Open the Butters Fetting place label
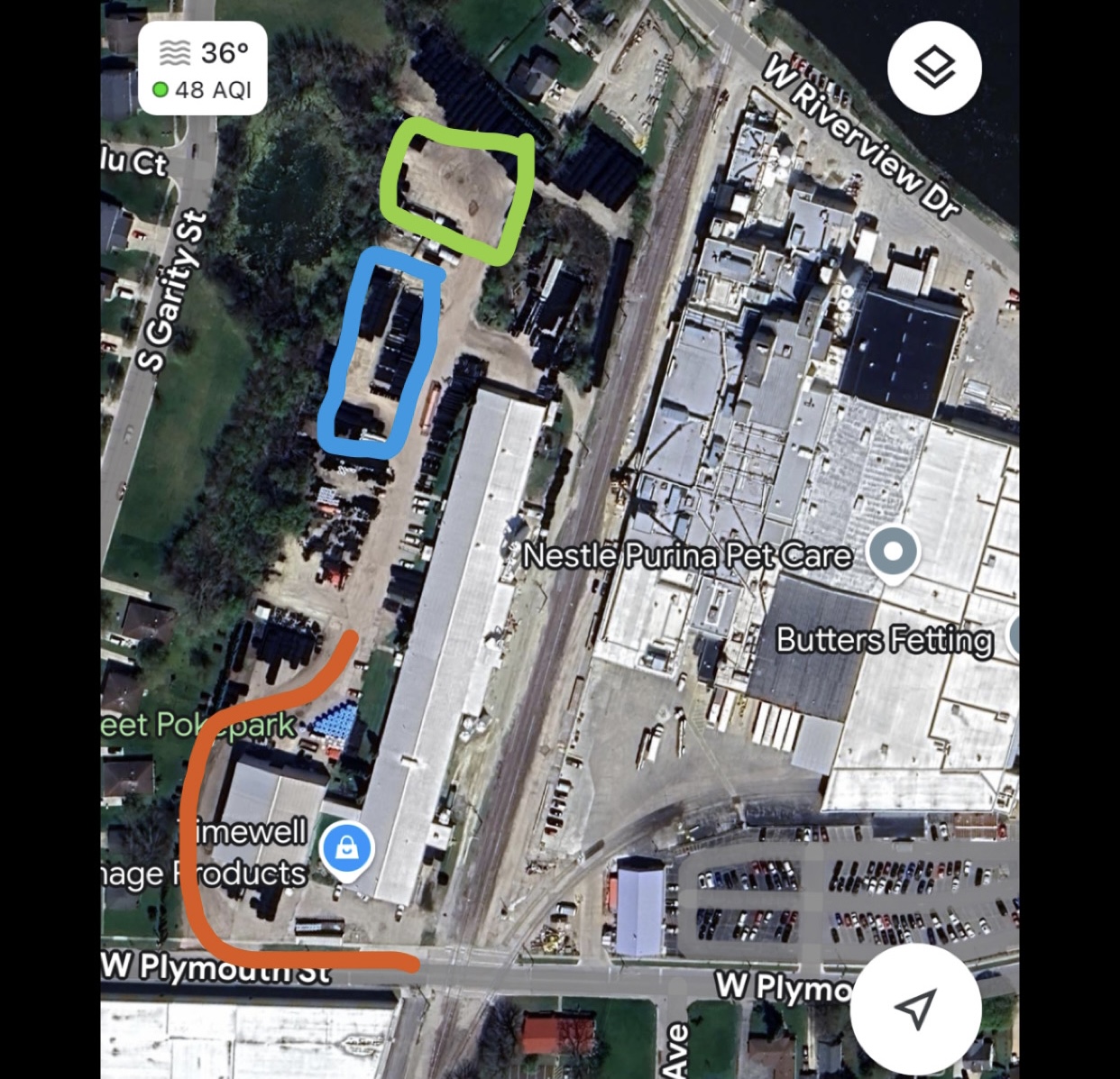This screenshot has width=1120, height=1079. (884, 640)
